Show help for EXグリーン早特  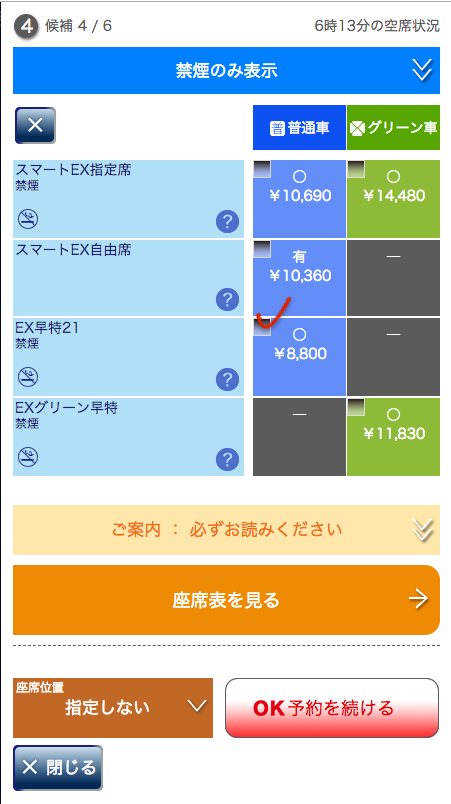click(x=228, y=459)
